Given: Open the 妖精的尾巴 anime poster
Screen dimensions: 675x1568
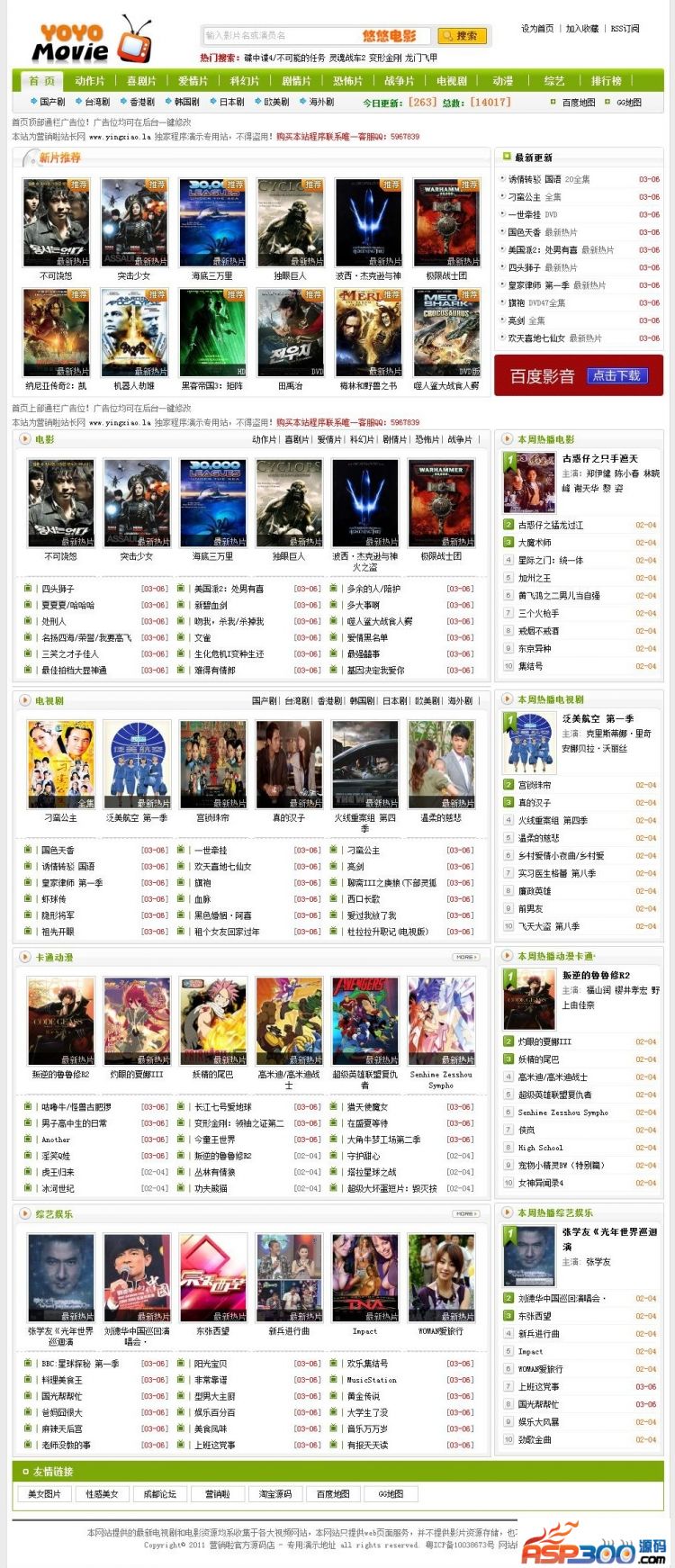Looking at the screenshot, I should (212, 1022).
